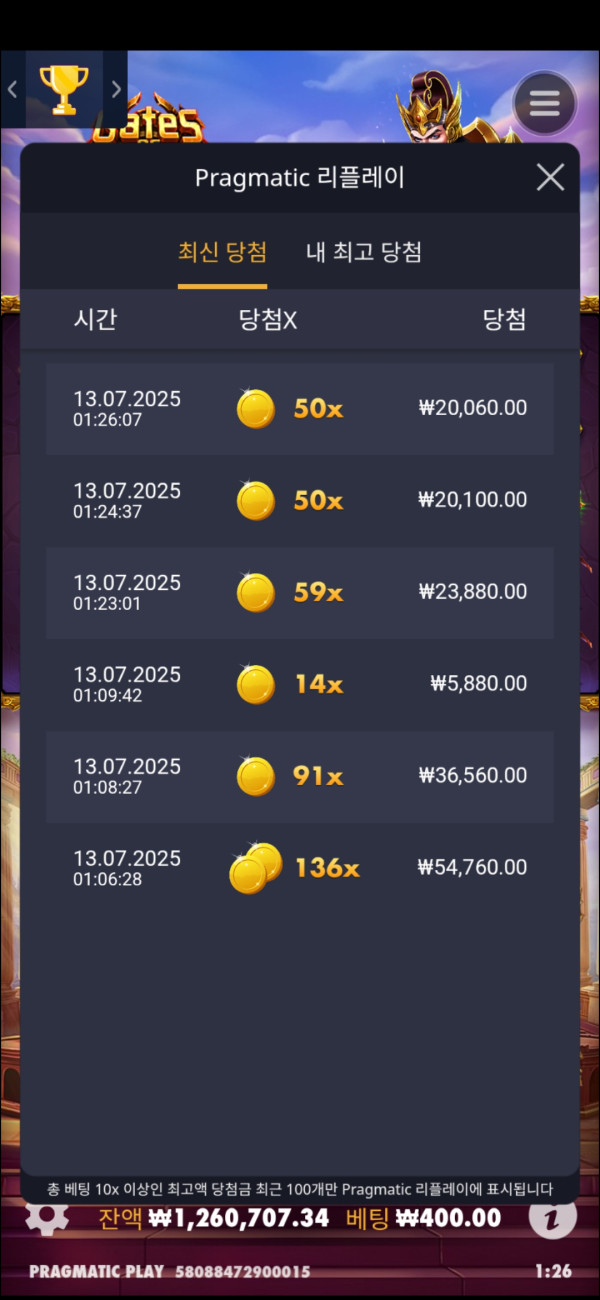Open the game info button
The height and width of the screenshot is (1300, 600).
552,1217
